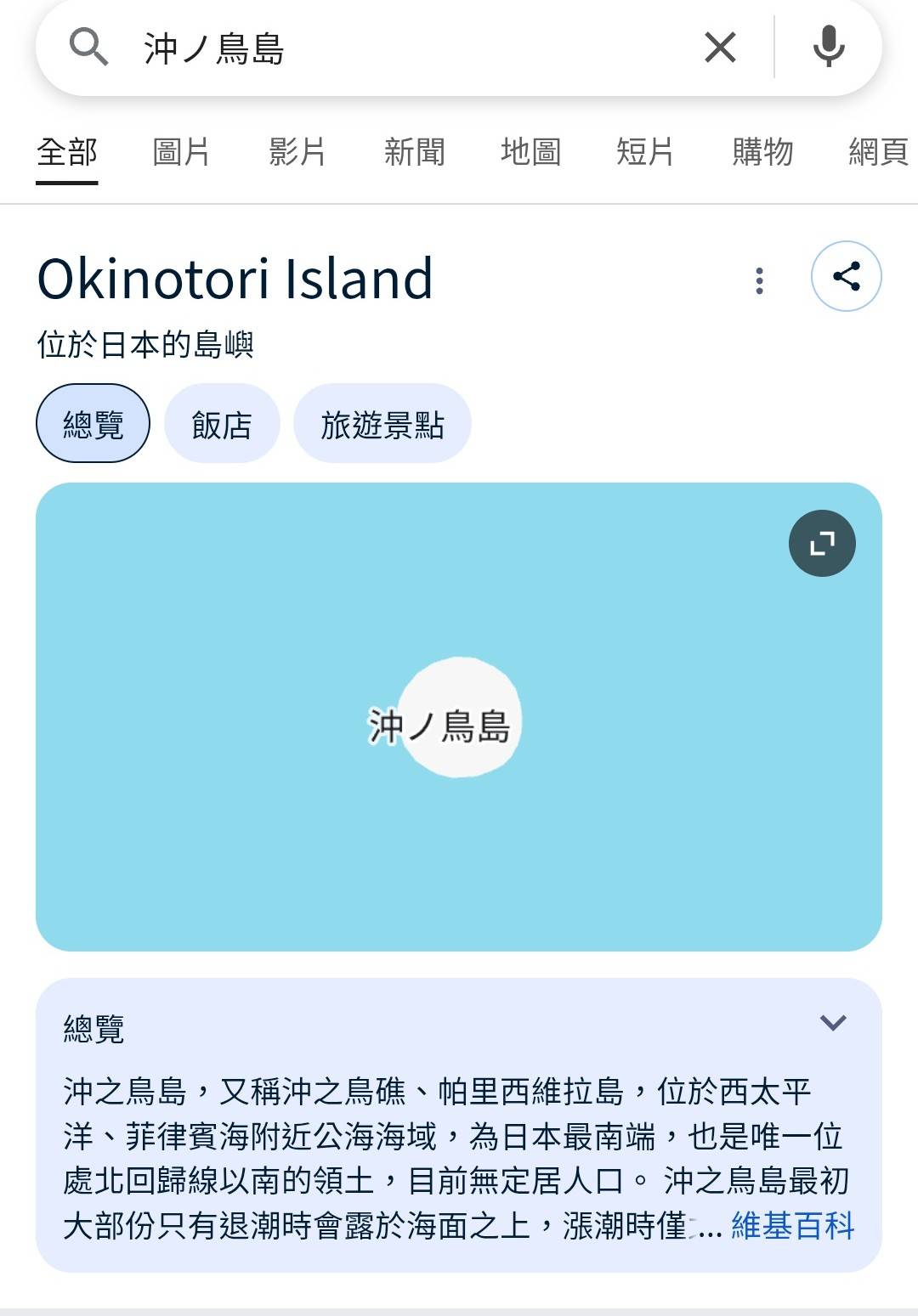Viewport: 918px width, 1316px height.
Task: Select the 旅遊景點 chip
Action: tap(382, 424)
